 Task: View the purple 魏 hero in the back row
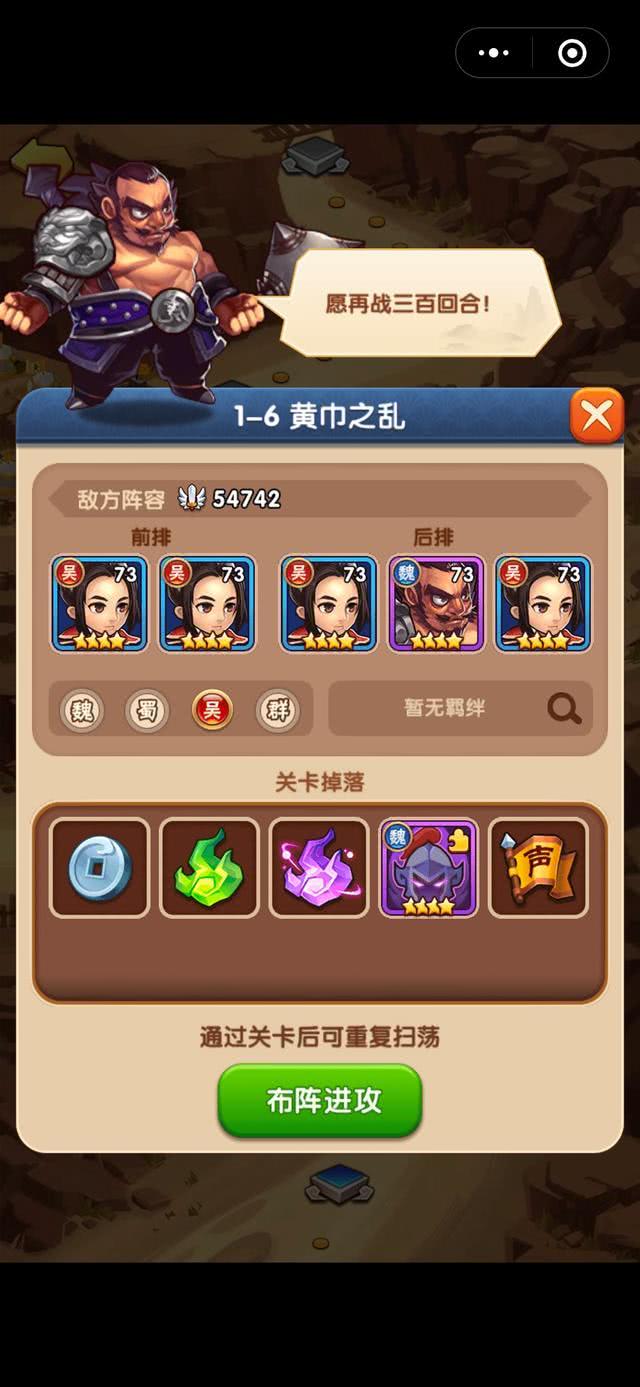(435, 604)
